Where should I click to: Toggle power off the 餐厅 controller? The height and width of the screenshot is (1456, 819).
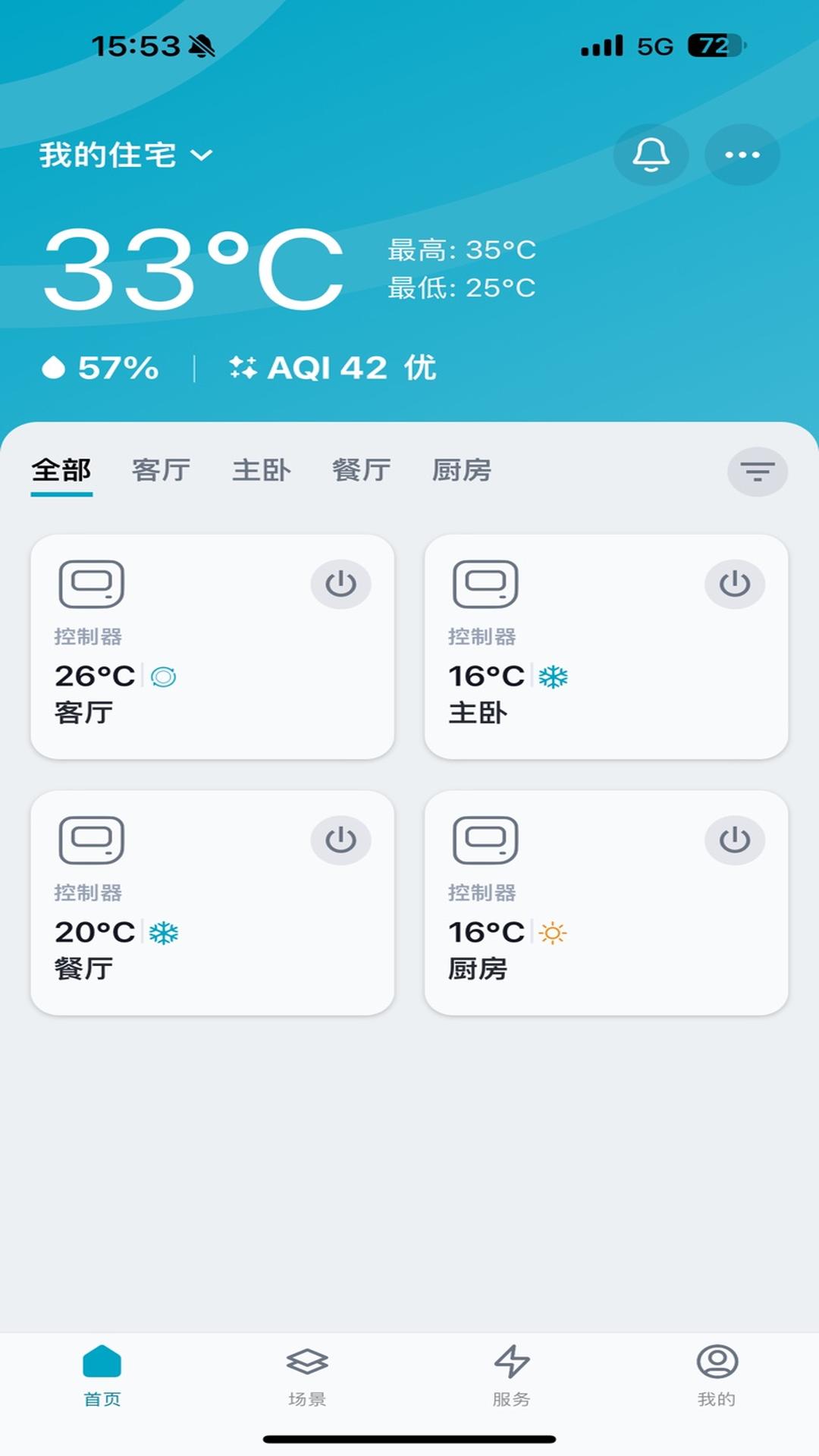341,838
